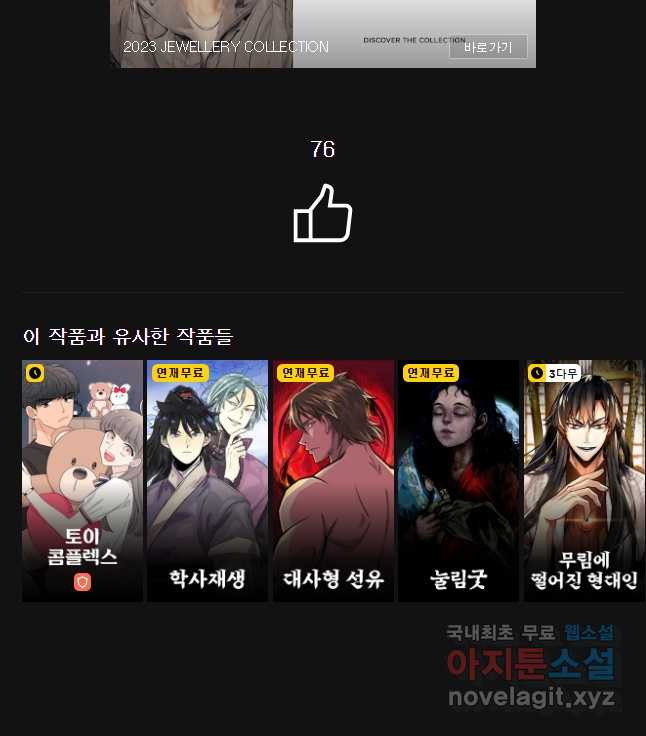The height and width of the screenshot is (736, 646).
Task: Open the 토이 콤플렉스 webtoon card
Action: click(x=82, y=480)
